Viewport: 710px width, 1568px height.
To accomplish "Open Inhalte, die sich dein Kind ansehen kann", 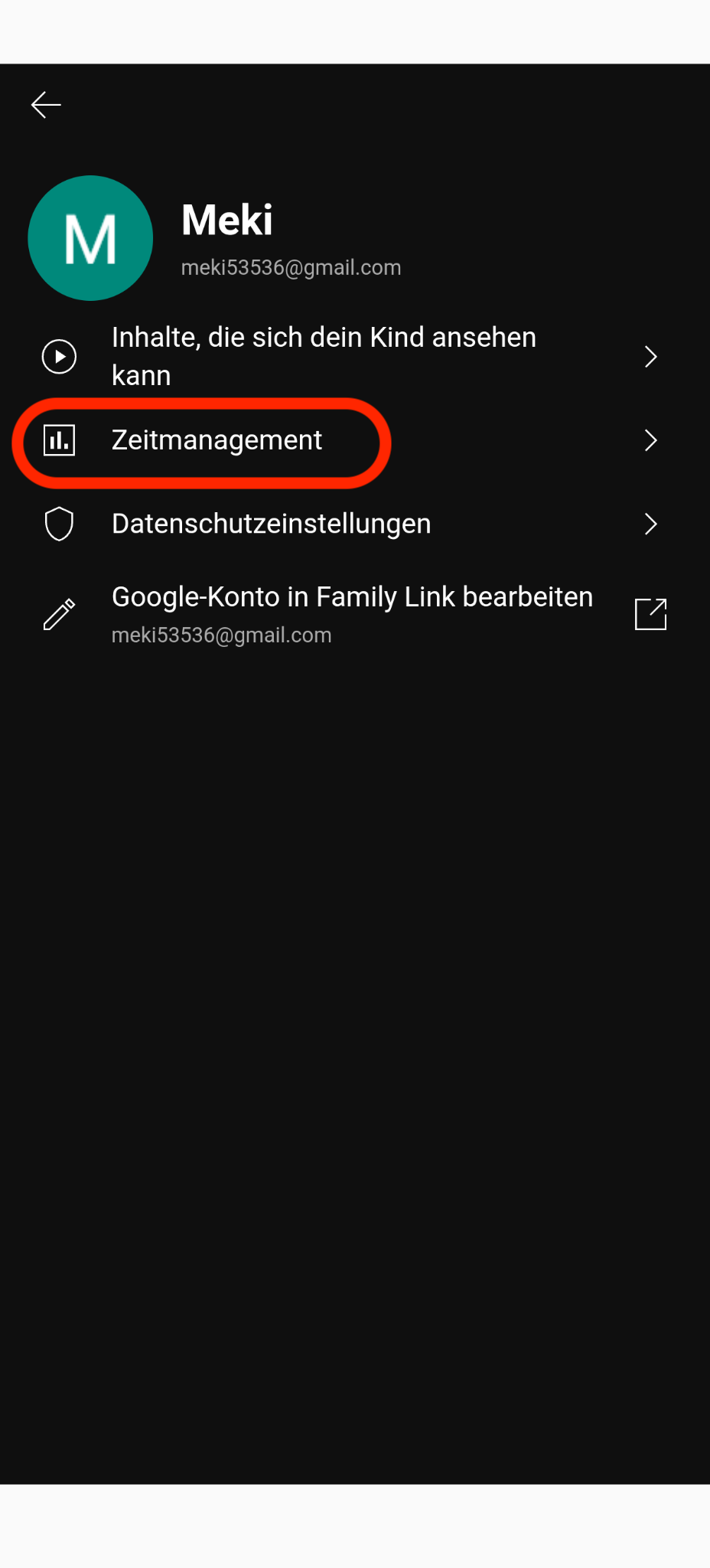I will (324, 356).
